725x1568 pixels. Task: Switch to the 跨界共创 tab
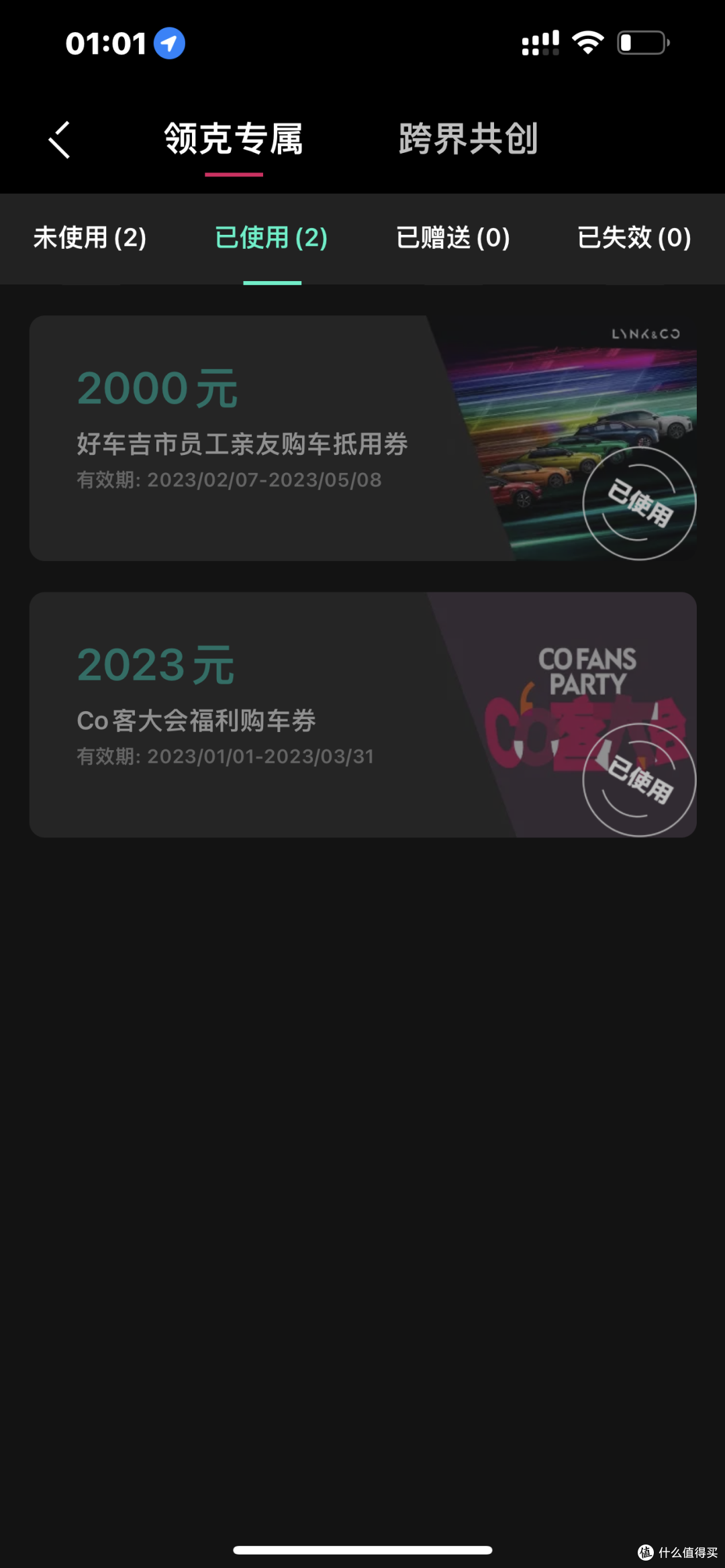click(468, 139)
